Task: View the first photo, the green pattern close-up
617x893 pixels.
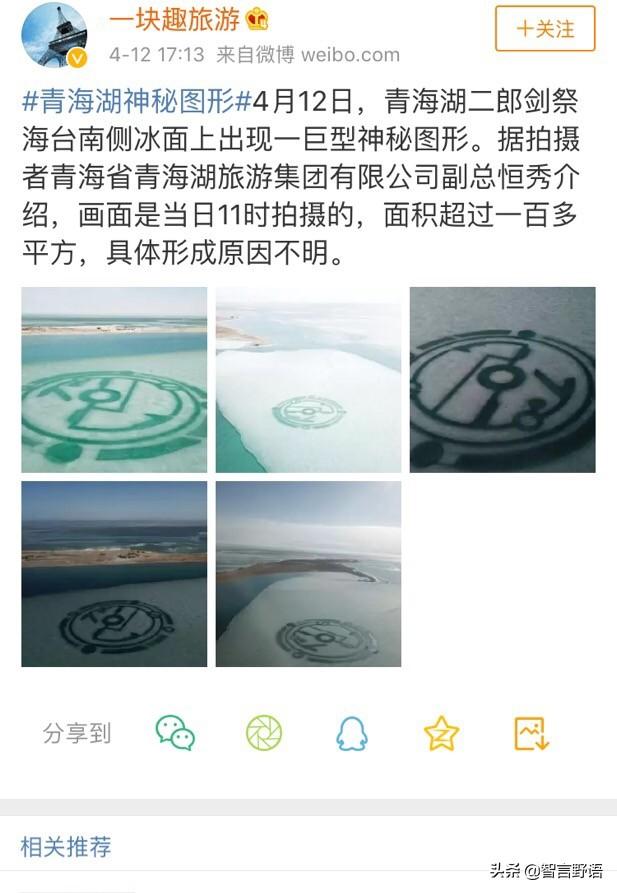Action: point(114,380)
